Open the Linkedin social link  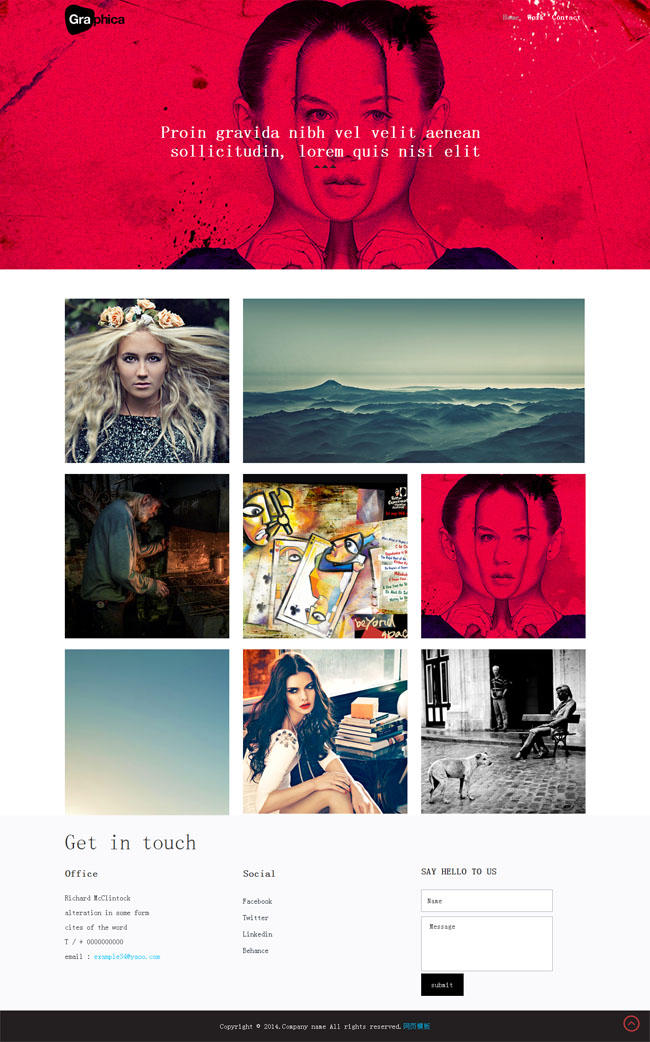[257, 934]
